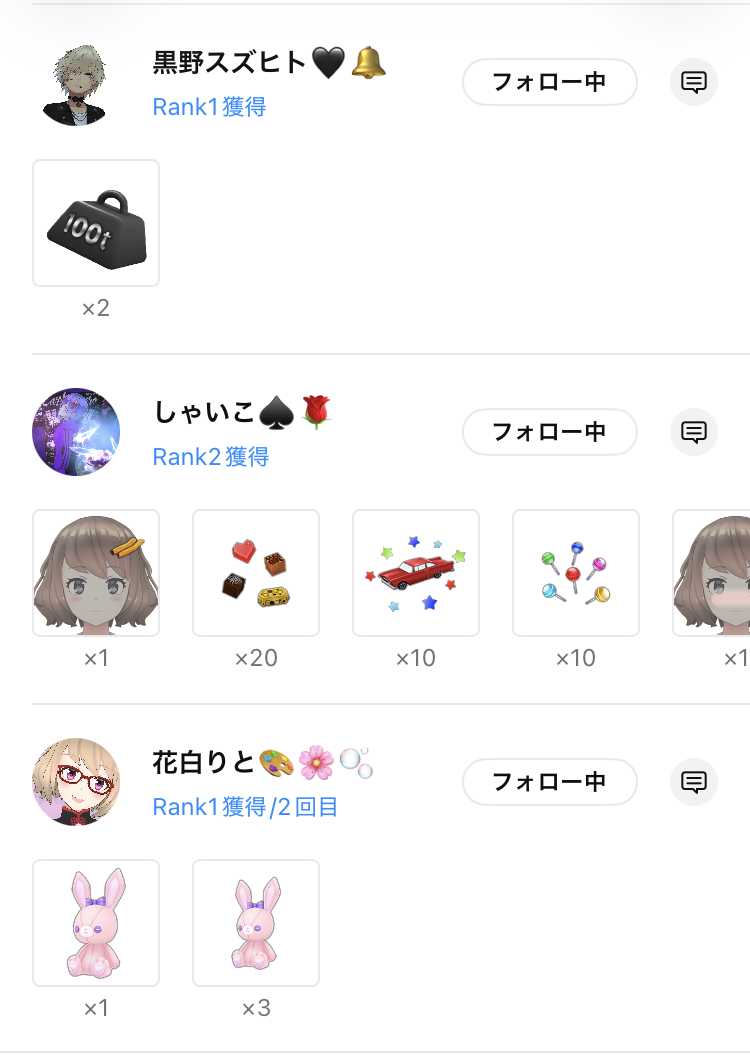Open avatar face gift with hair clip
Image resolution: width=750 pixels, height=1055 pixels.
coord(96,573)
